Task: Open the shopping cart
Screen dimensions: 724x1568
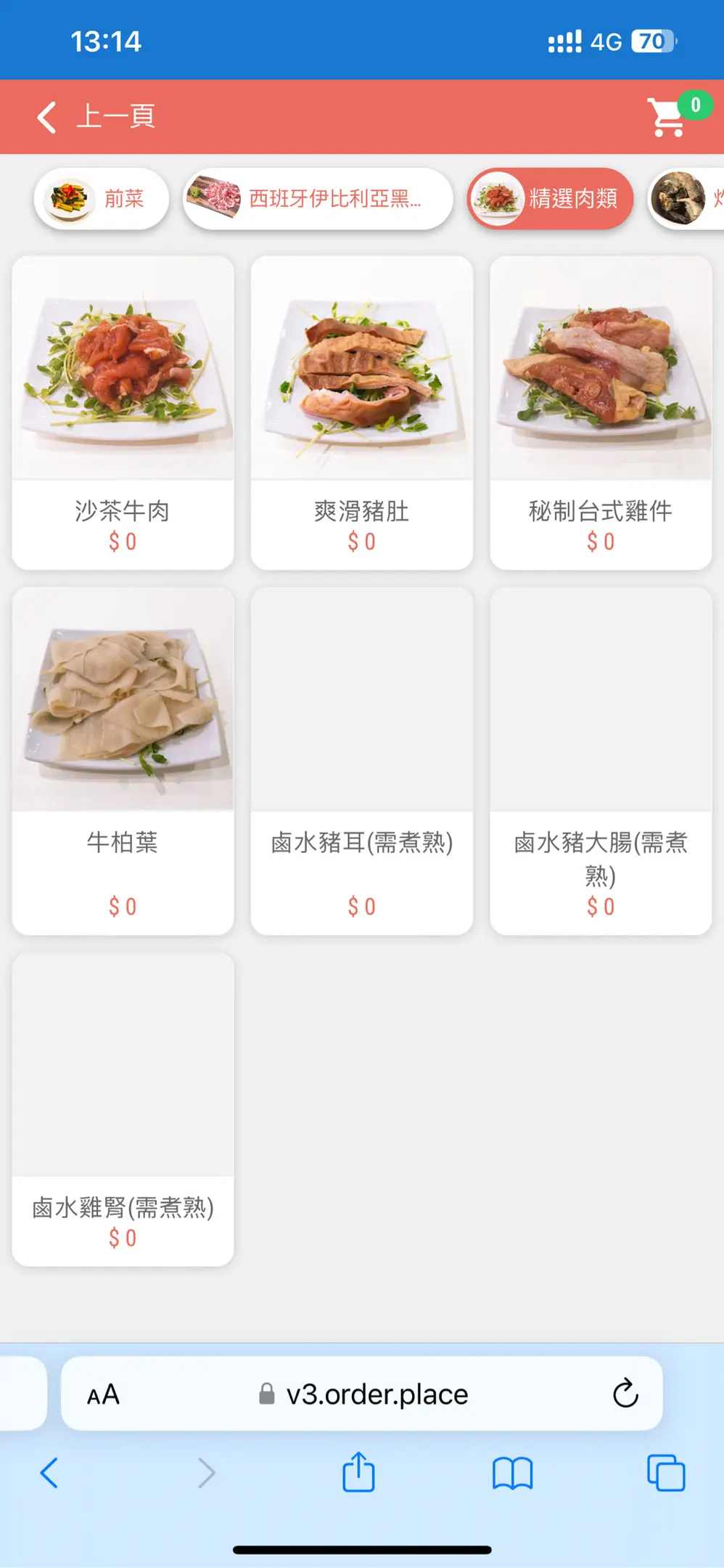Action: 668,117
